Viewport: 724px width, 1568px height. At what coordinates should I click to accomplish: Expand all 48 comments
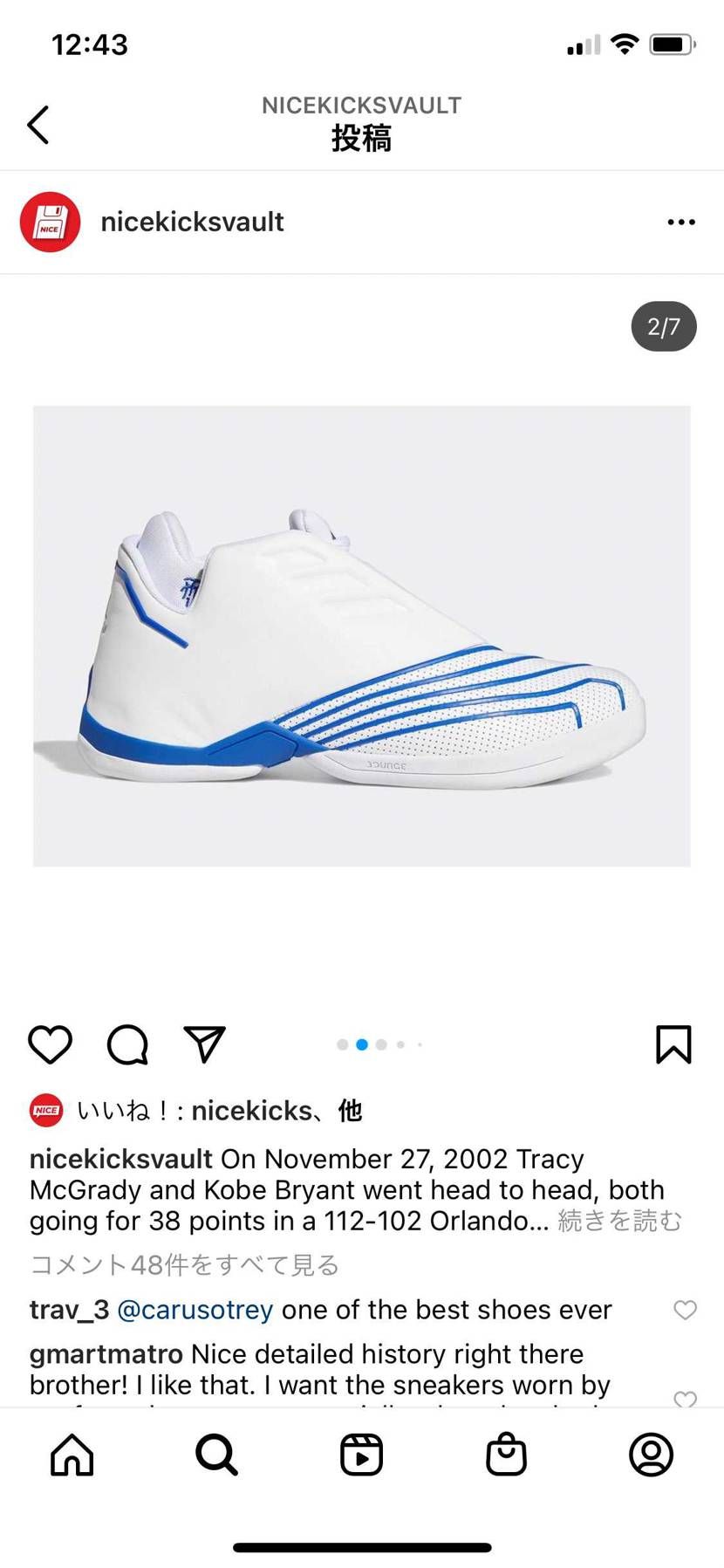[185, 1264]
